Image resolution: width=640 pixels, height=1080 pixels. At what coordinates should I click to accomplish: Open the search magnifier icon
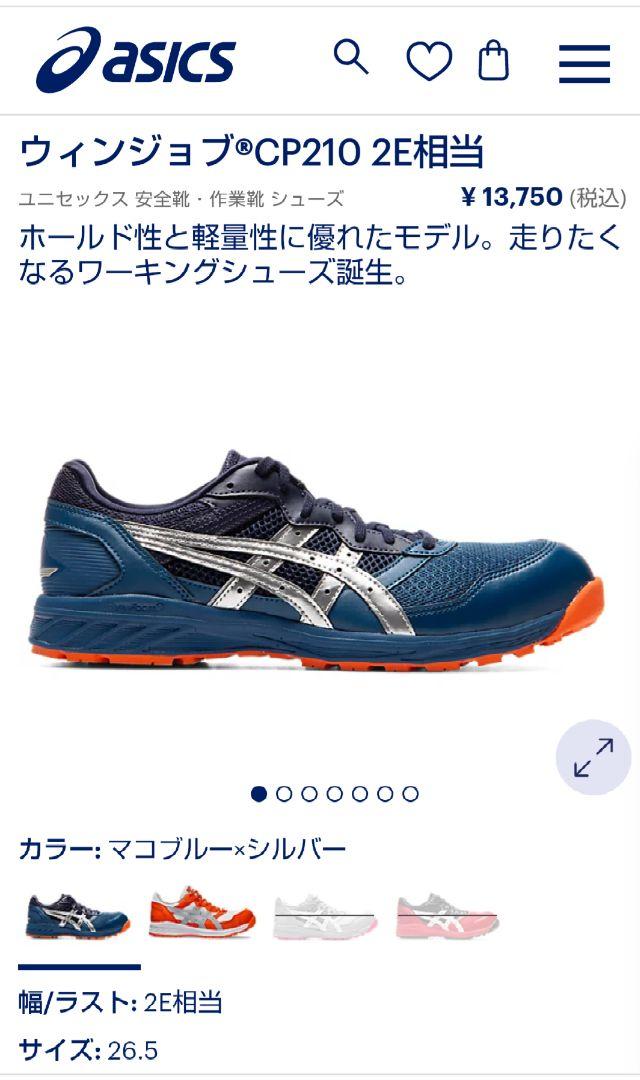coord(351,57)
